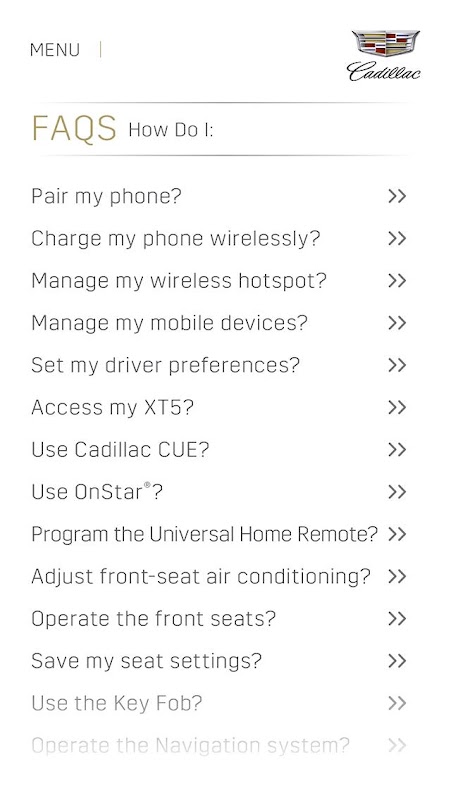Open 'Operate the Navigation system?' FAQ
This screenshot has height=800, width=451.
click(218, 745)
